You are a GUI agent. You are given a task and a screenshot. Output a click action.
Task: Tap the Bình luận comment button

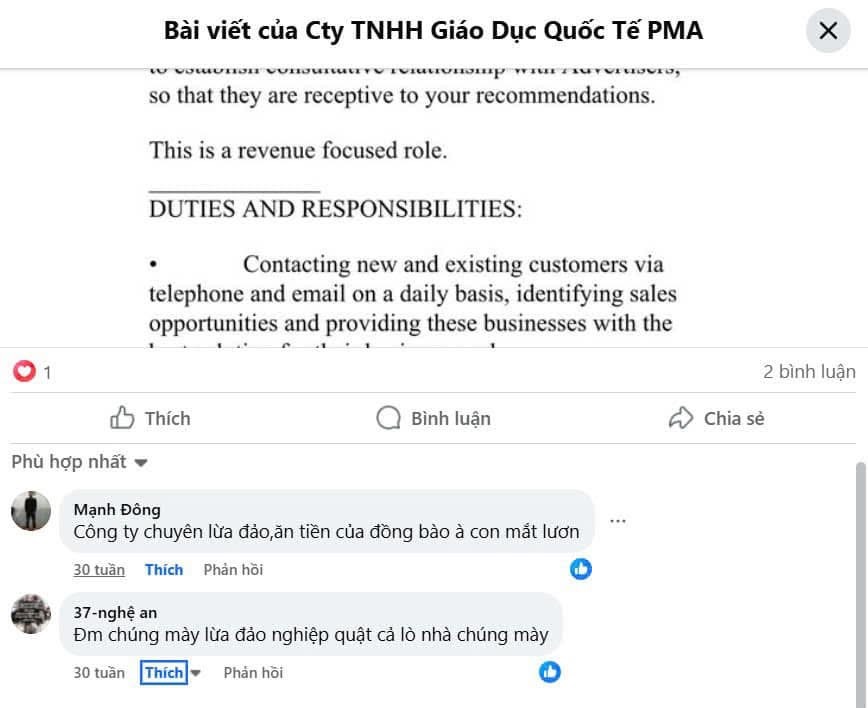[x=433, y=418]
